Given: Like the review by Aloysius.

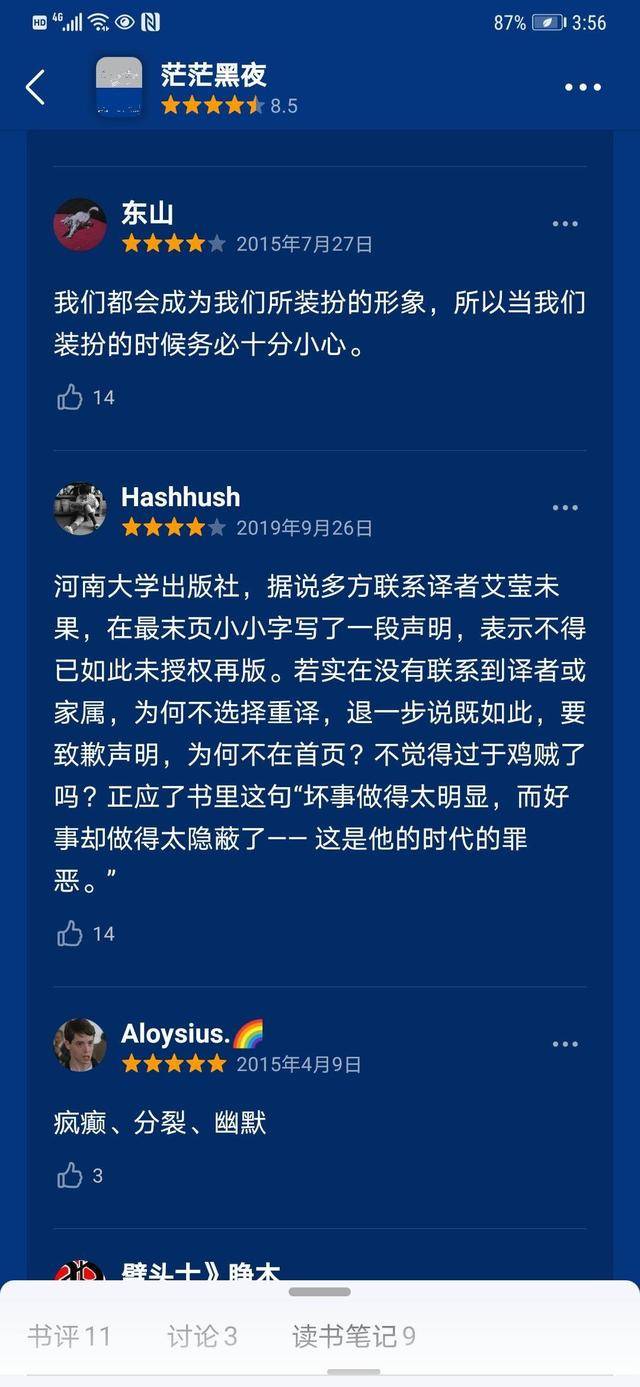Looking at the screenshot, I should [x=71, y=1176].
